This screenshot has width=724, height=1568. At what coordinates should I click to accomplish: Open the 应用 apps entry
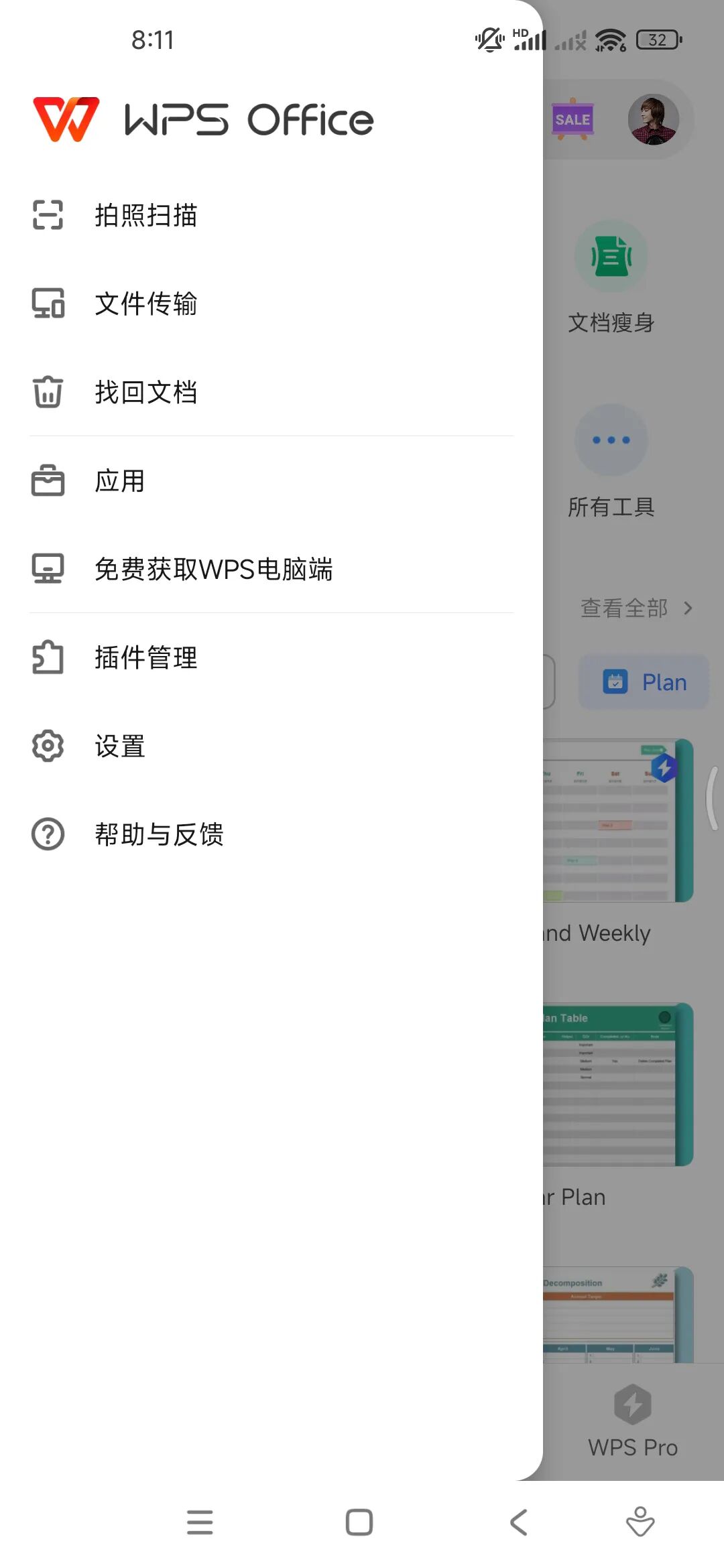coord(271,481)
